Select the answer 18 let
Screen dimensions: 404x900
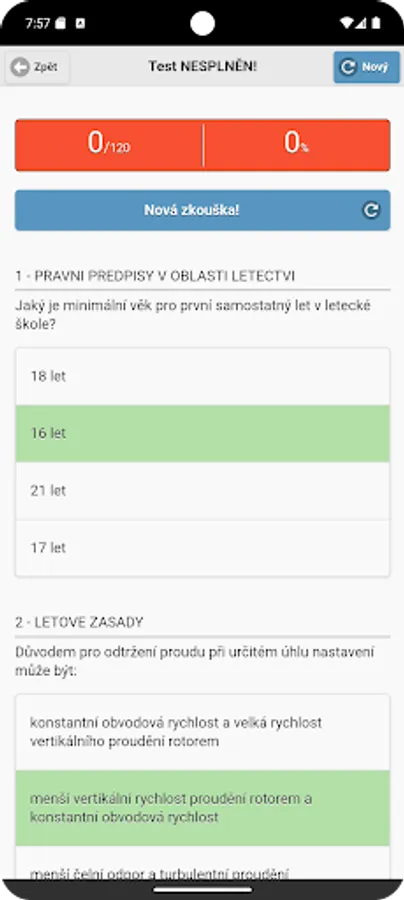click(203, 377)
